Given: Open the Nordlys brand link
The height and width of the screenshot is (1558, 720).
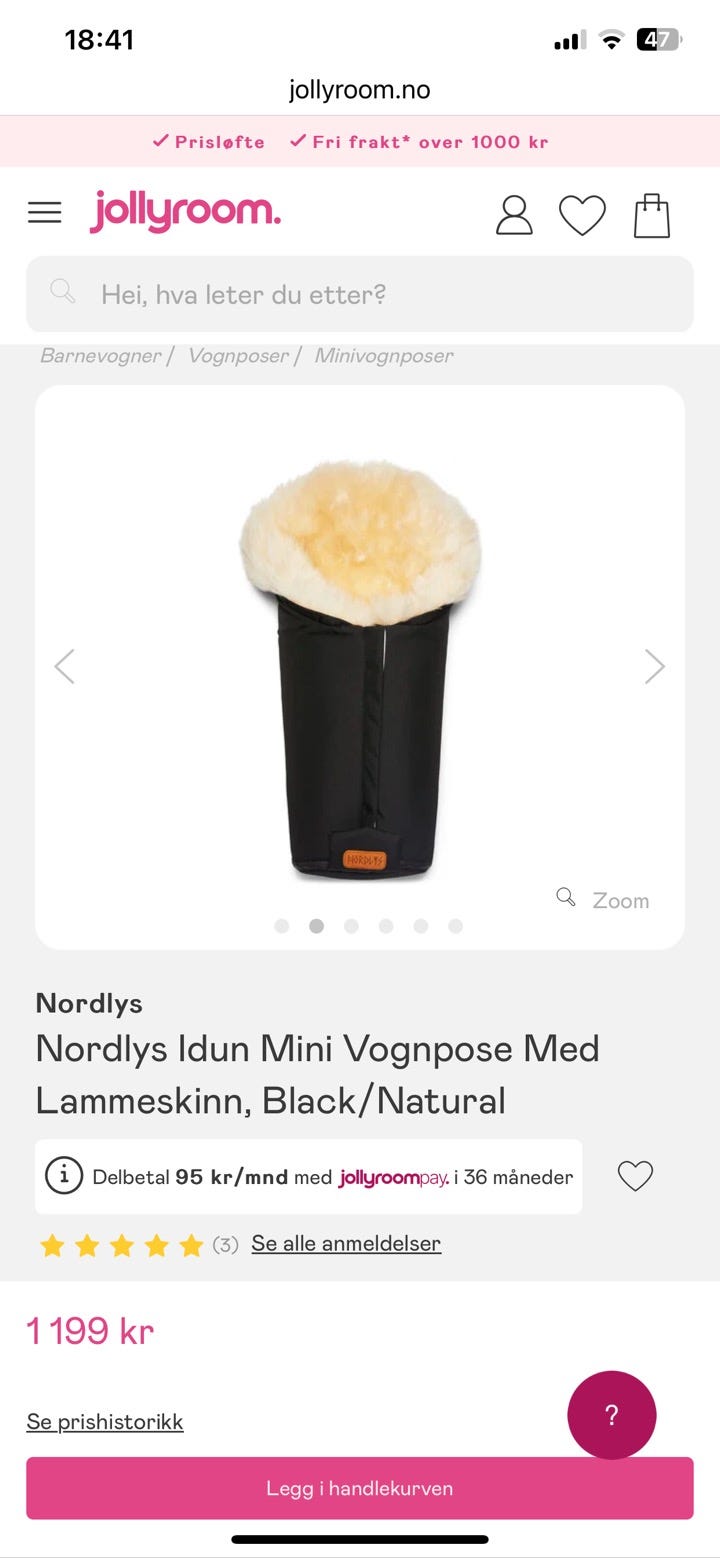Looking at the screenshot, I should point(89,1003).
